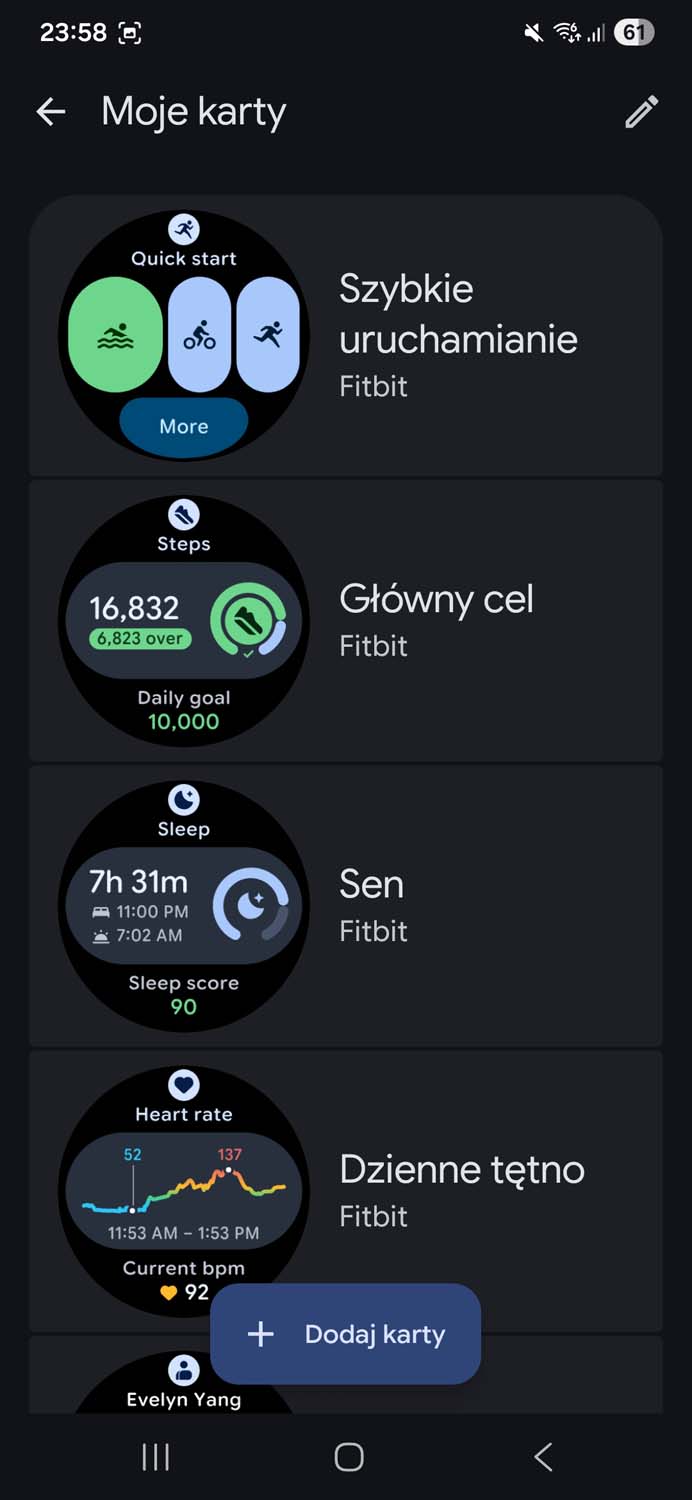Image resolution: width=692 pixels, height=1500 pixels.
Task: Tap the Dodaj karty button
Action: click(345, 1334)
